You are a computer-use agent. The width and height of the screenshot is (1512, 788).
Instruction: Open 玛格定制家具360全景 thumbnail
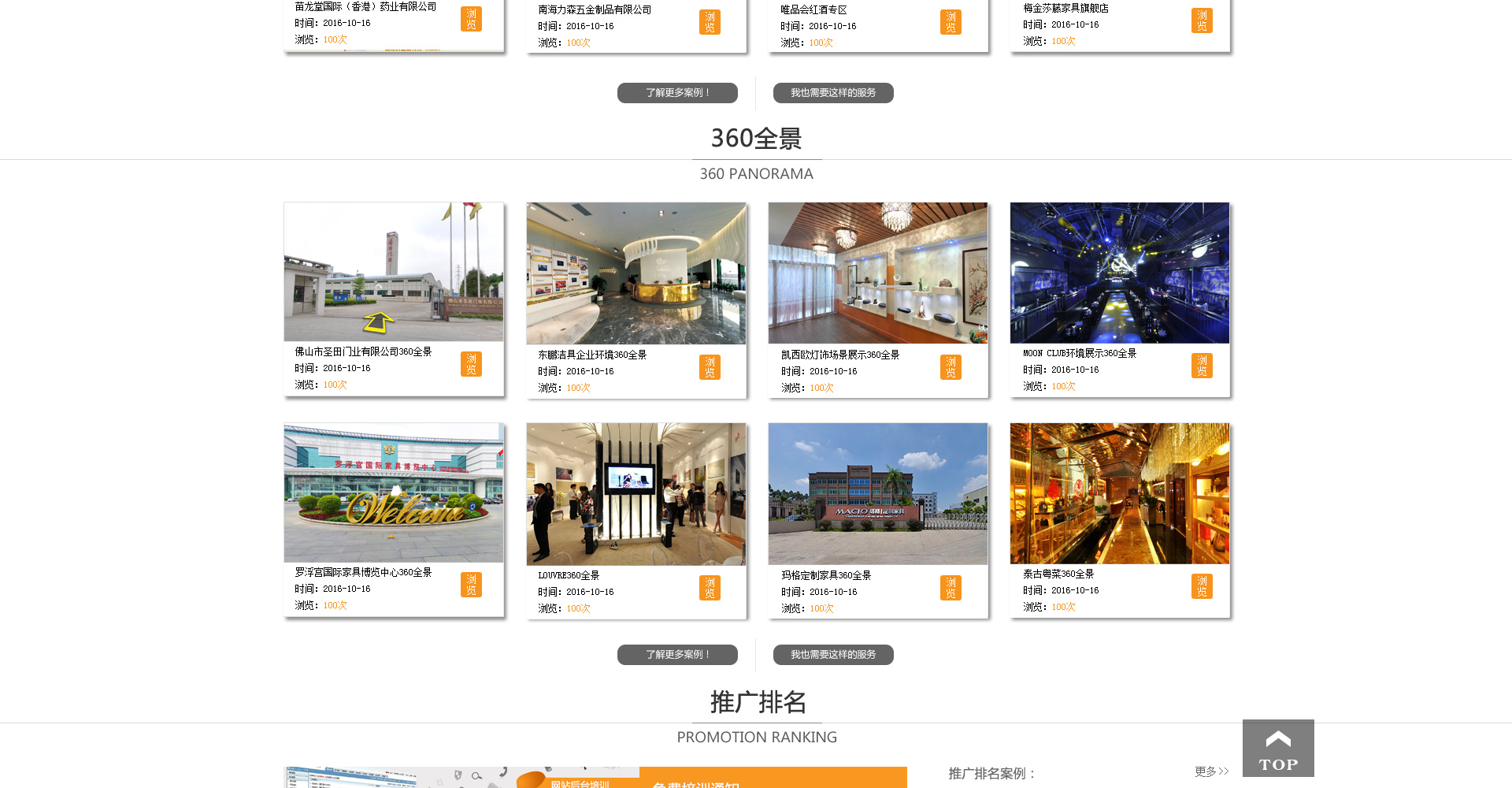pos(878,494)
